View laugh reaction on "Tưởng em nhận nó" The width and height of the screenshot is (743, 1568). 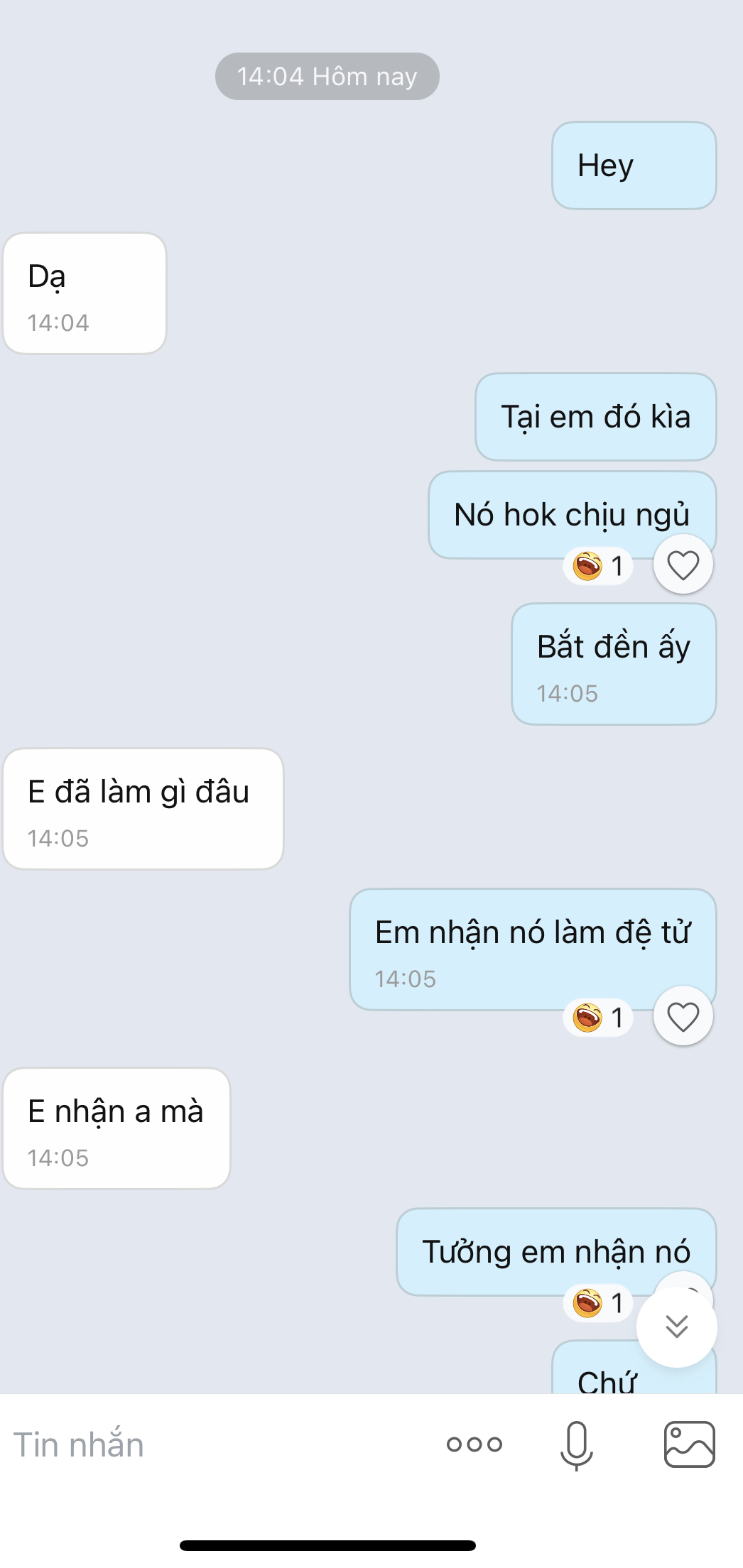pos(598,1303)
